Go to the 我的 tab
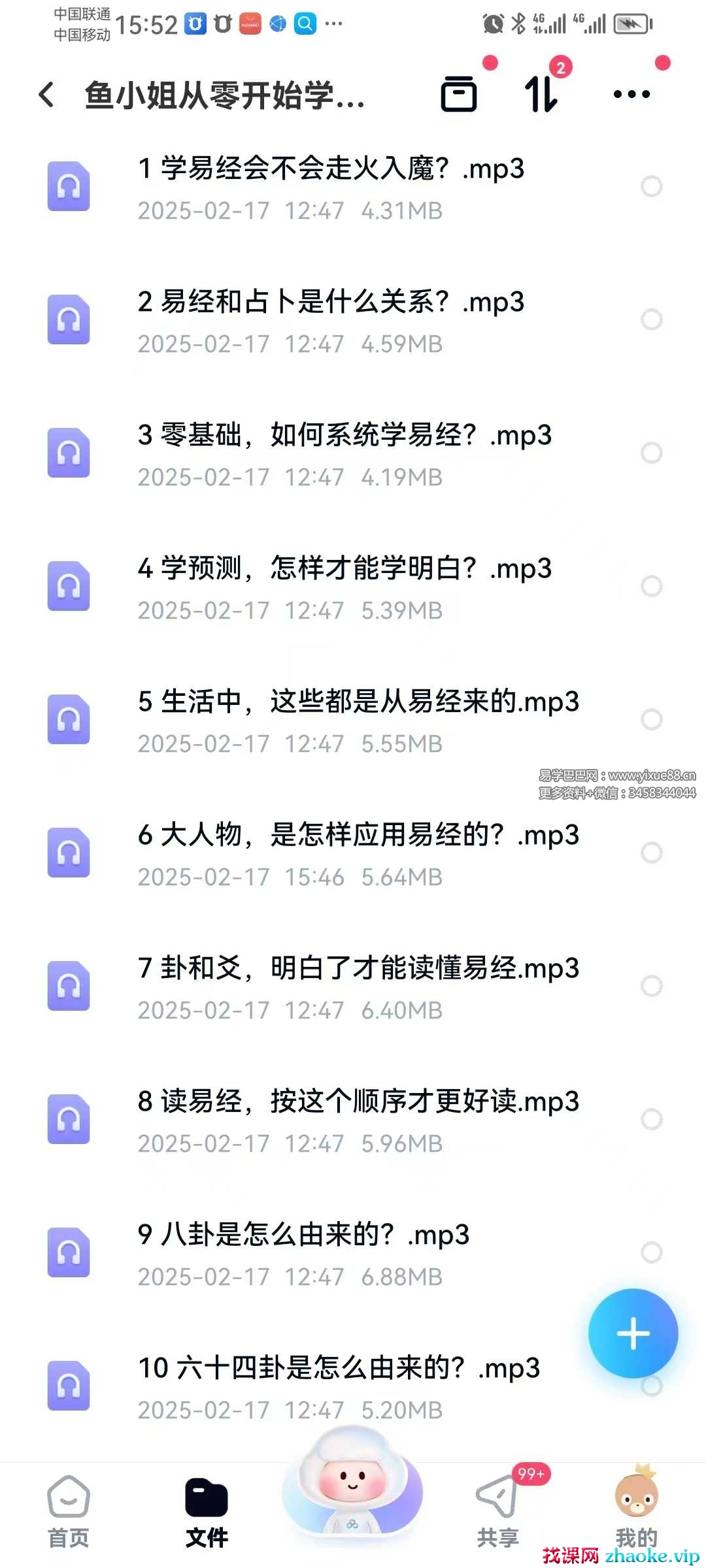The width and height of the screenshot is (706, 1568). 636,1512
